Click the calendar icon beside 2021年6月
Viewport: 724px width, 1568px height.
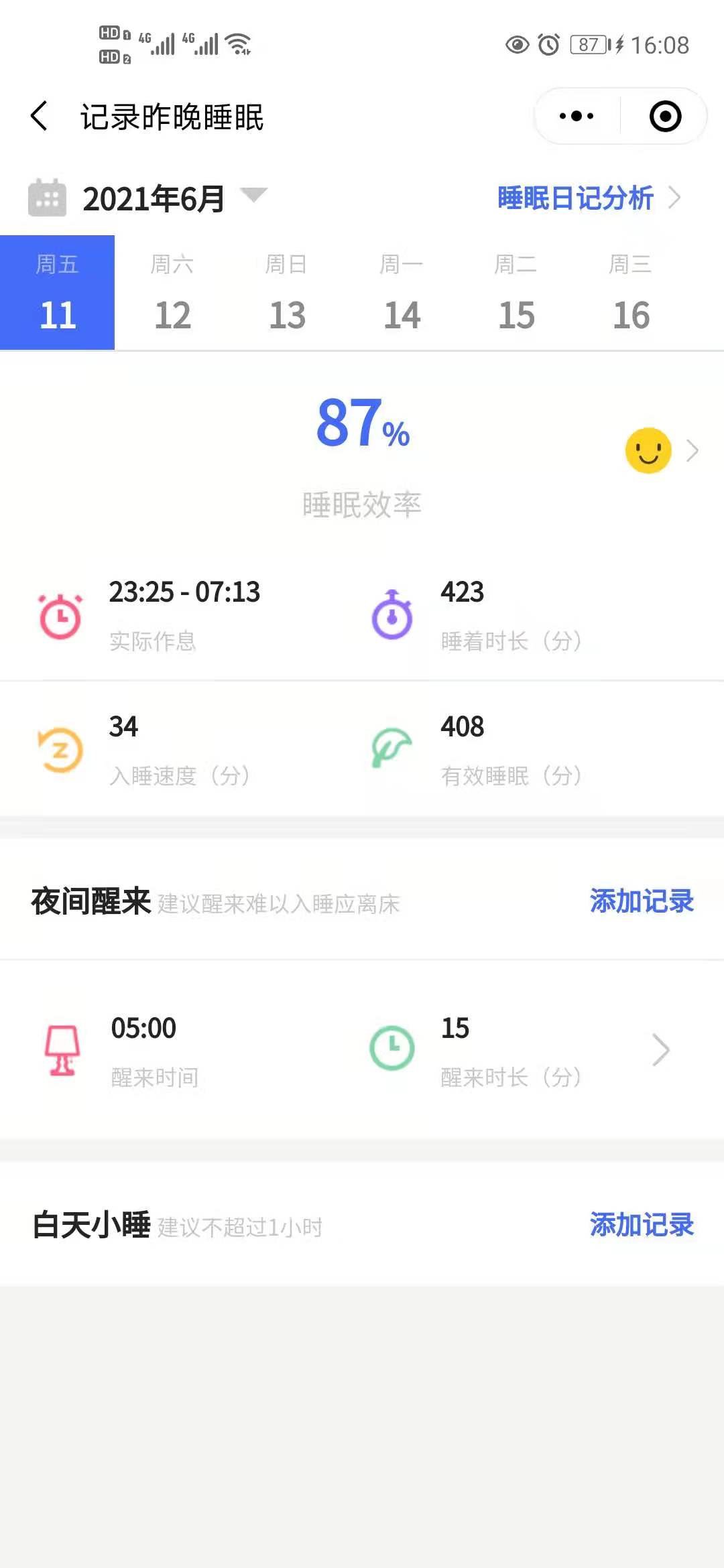(46, 198)
